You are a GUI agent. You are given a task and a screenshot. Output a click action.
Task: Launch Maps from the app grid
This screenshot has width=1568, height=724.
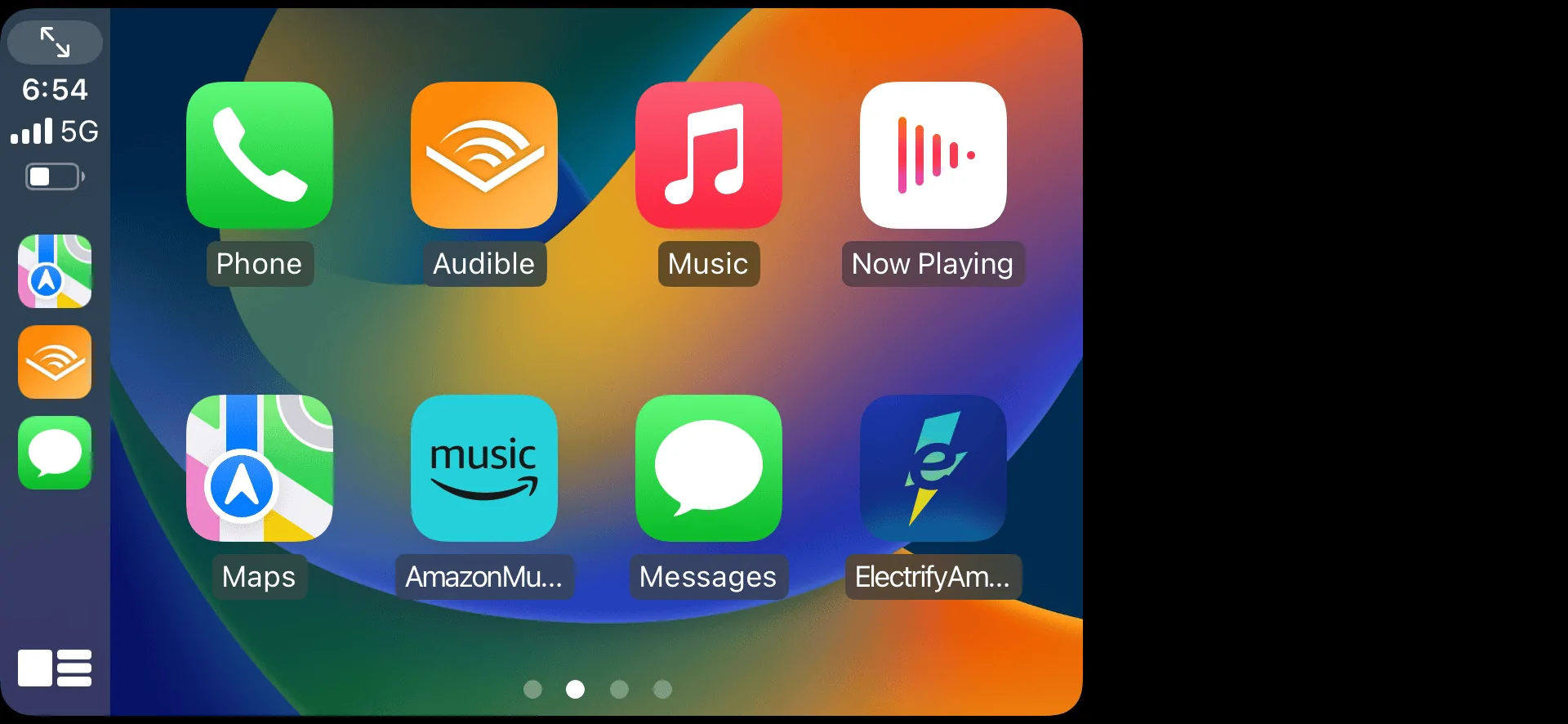[260, 468]
